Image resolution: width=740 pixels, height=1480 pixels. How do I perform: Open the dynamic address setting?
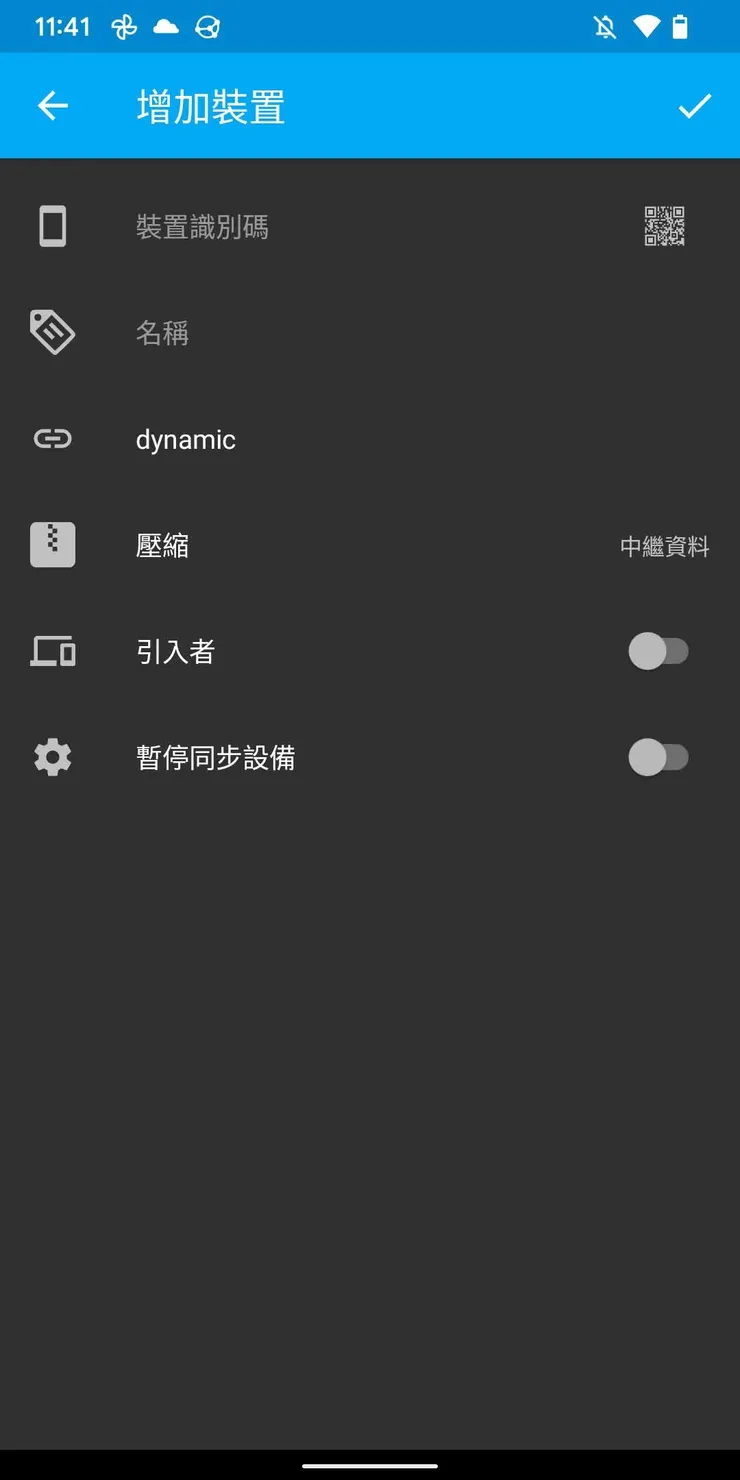coord(370,438)
